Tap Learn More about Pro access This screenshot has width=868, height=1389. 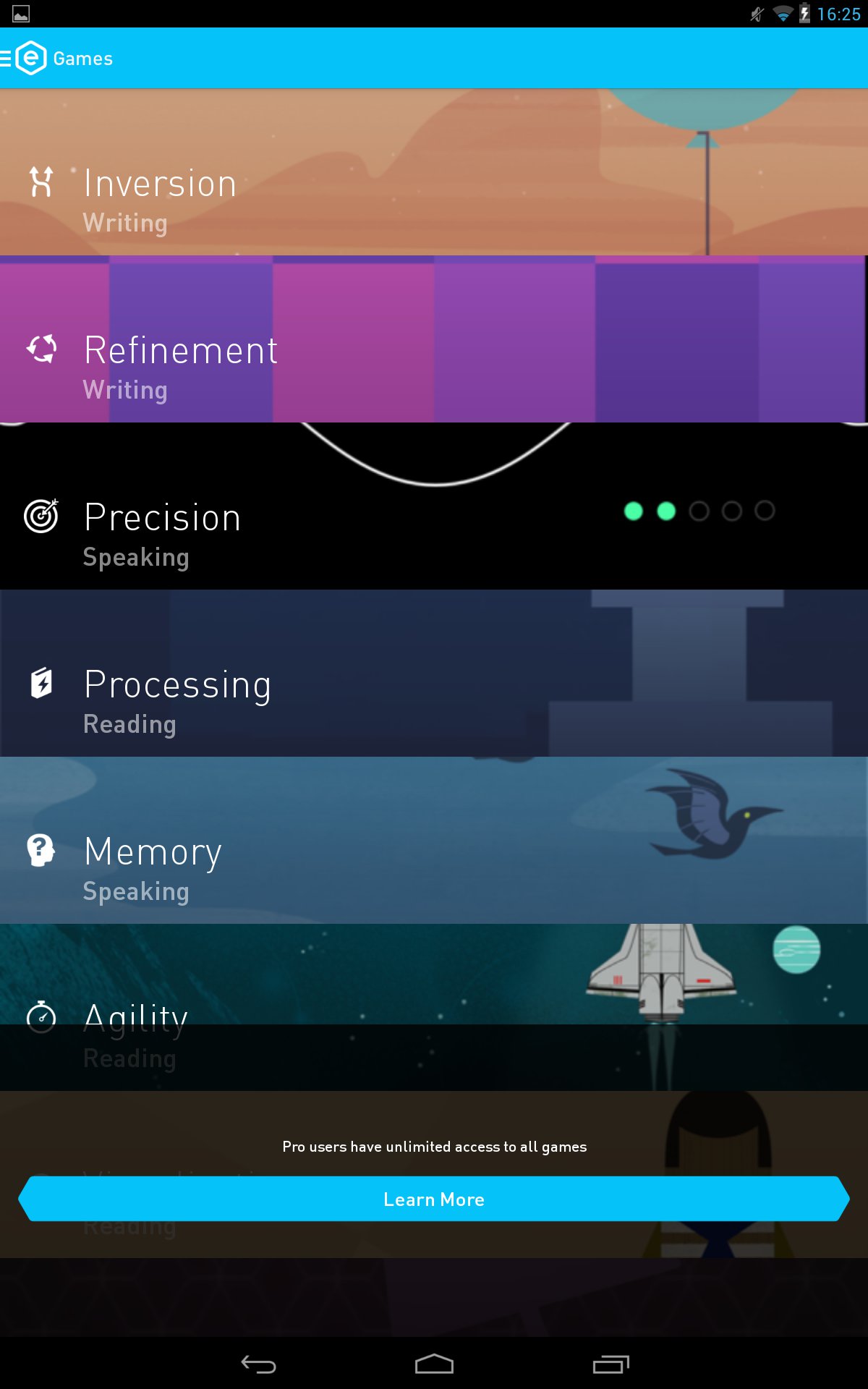(x=434, y=1199)
